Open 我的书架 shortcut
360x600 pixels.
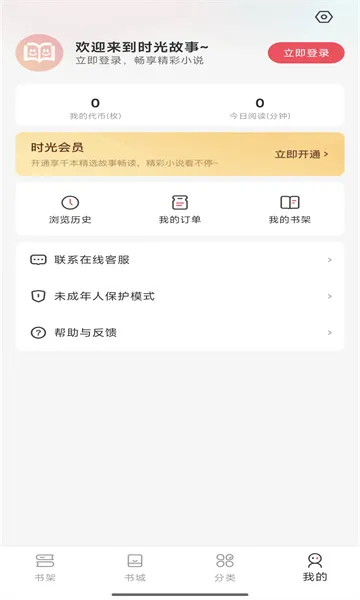pyautogui.click(x=290, y=210)
